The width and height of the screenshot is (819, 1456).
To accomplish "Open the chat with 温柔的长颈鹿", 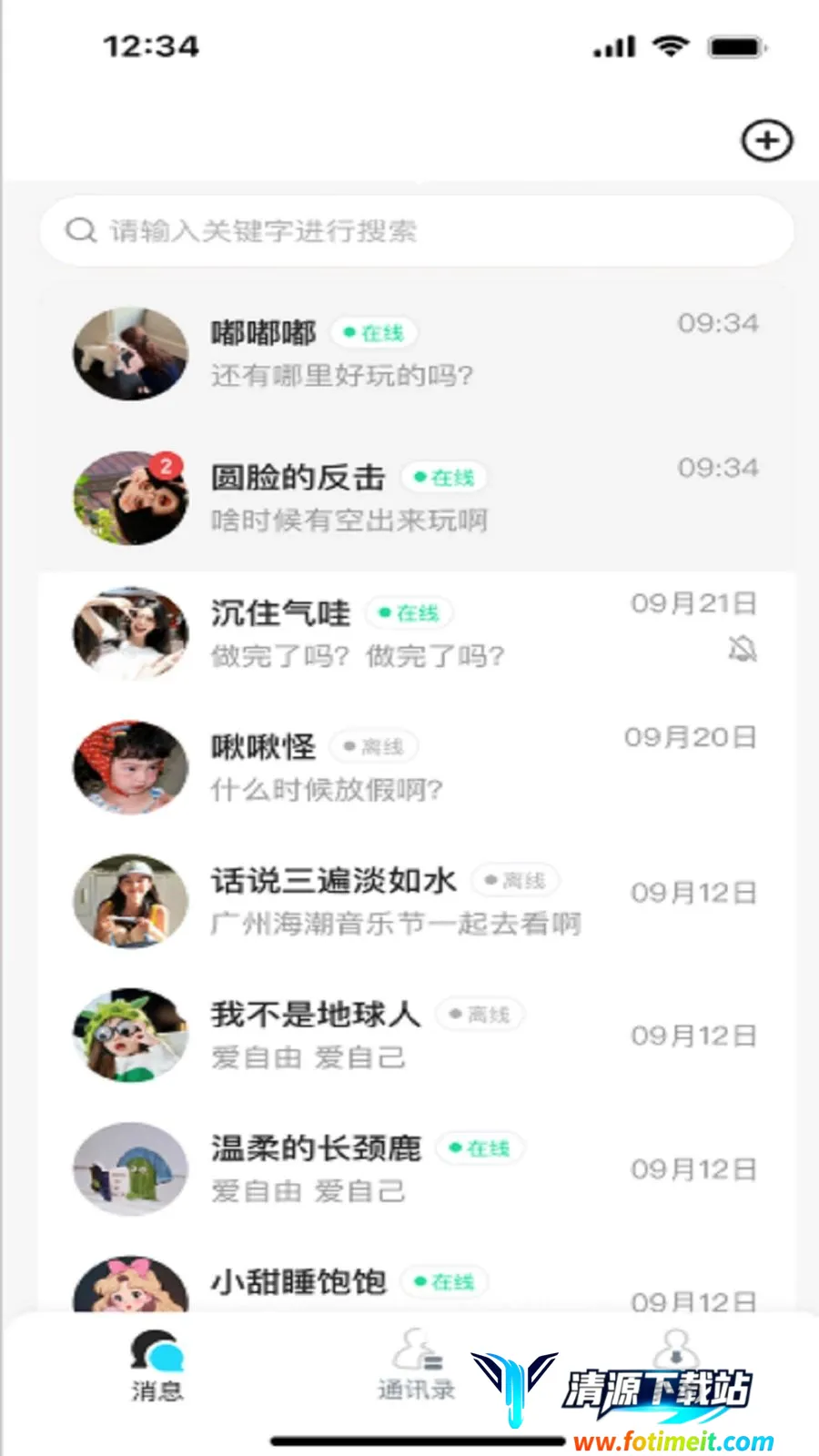I will point(417,1168).
